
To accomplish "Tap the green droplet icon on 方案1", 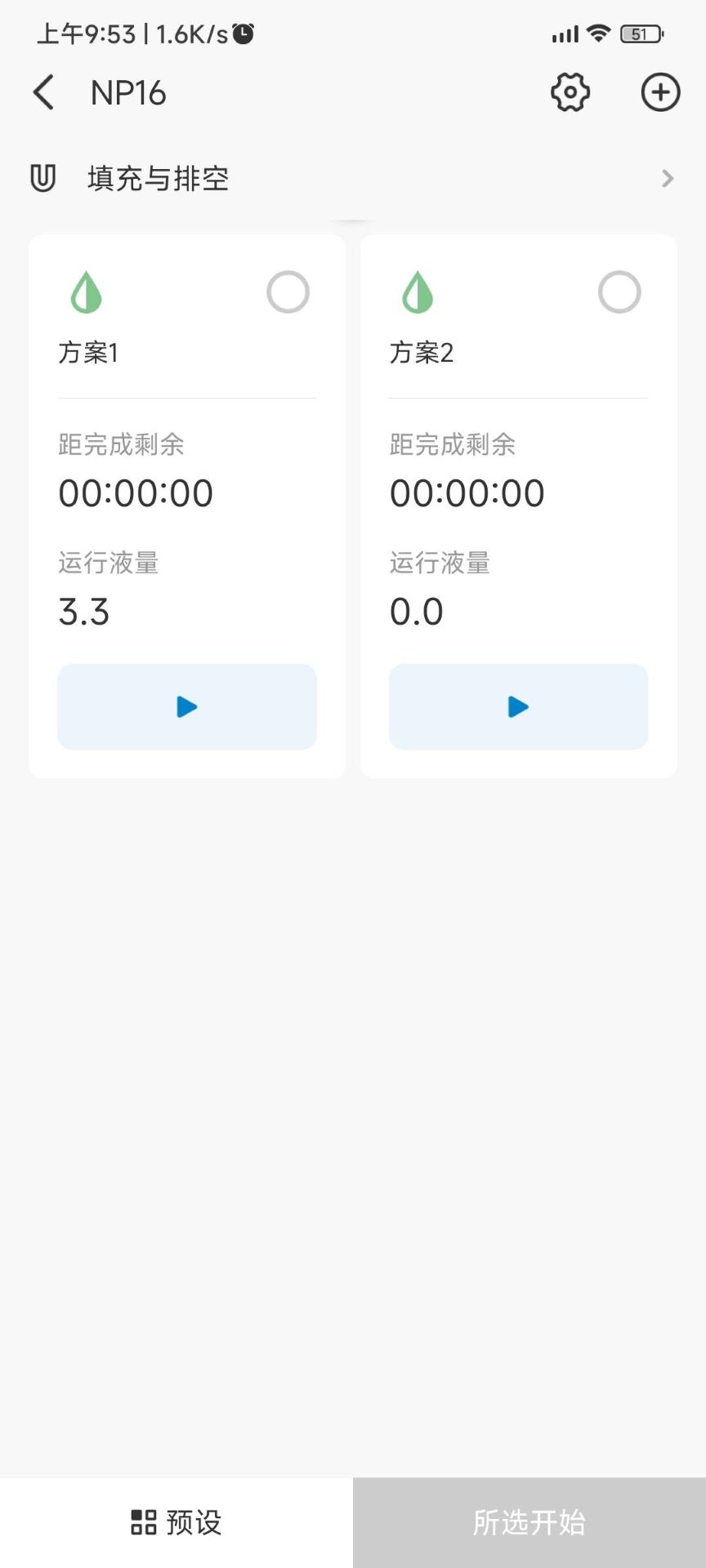I will (x=86, y=292).
